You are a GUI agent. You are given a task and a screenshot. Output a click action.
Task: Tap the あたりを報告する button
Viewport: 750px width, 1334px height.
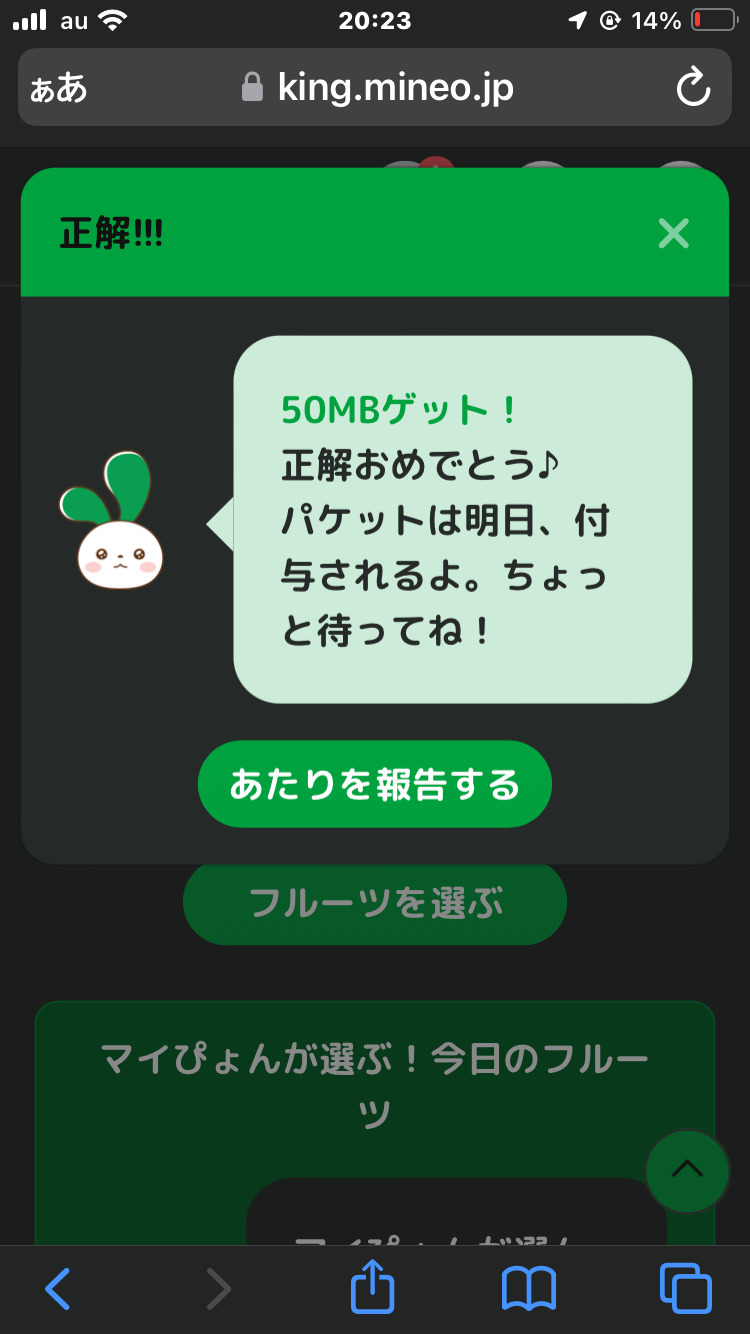point(375,784)
